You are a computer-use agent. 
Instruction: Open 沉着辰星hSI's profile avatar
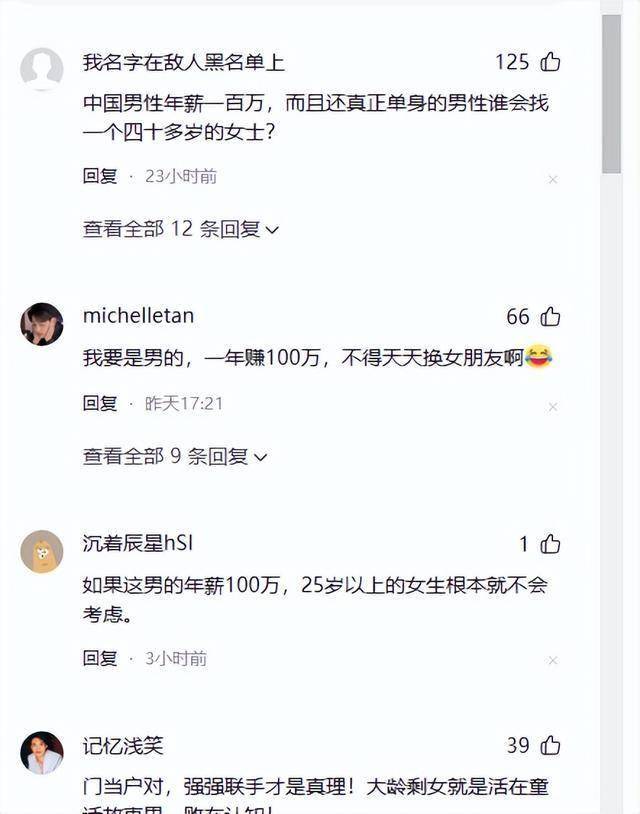(x=42, y=551)
